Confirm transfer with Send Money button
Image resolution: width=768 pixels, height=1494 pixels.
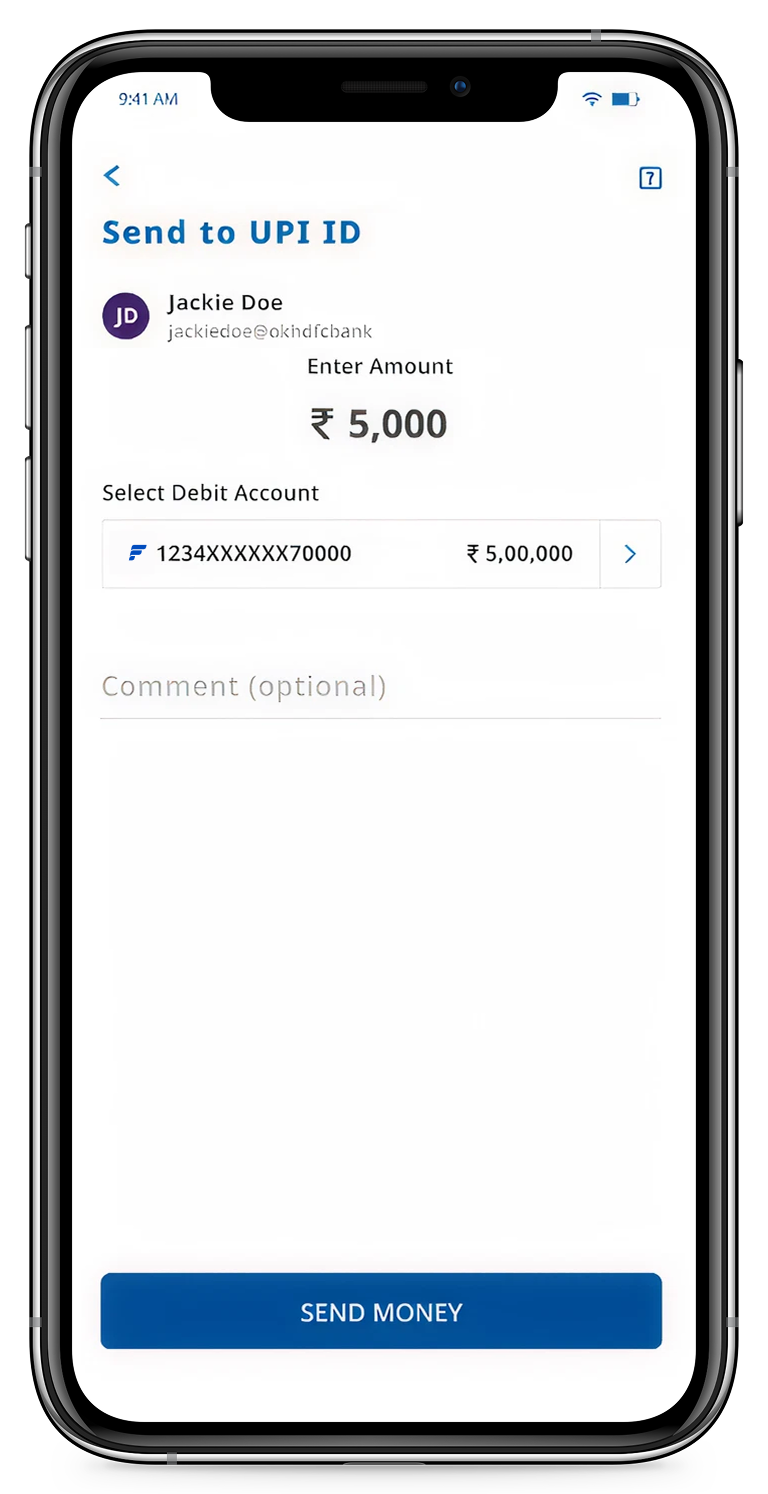click(x=381, y=1311)
